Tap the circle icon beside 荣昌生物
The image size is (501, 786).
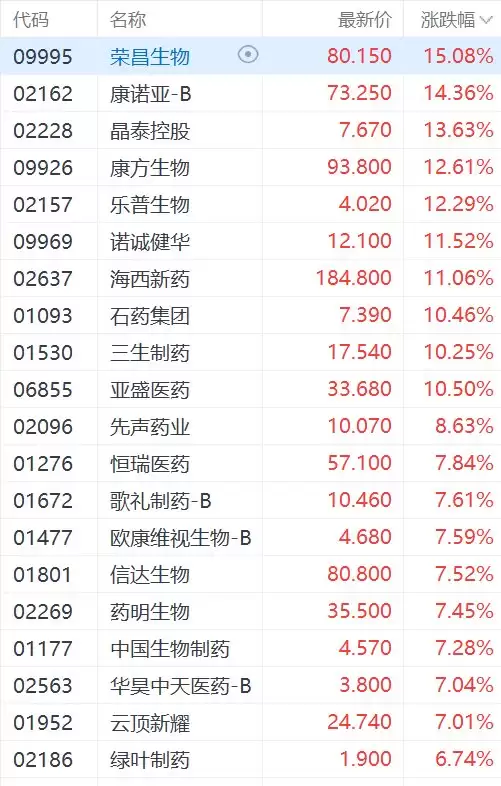point(248,55)
